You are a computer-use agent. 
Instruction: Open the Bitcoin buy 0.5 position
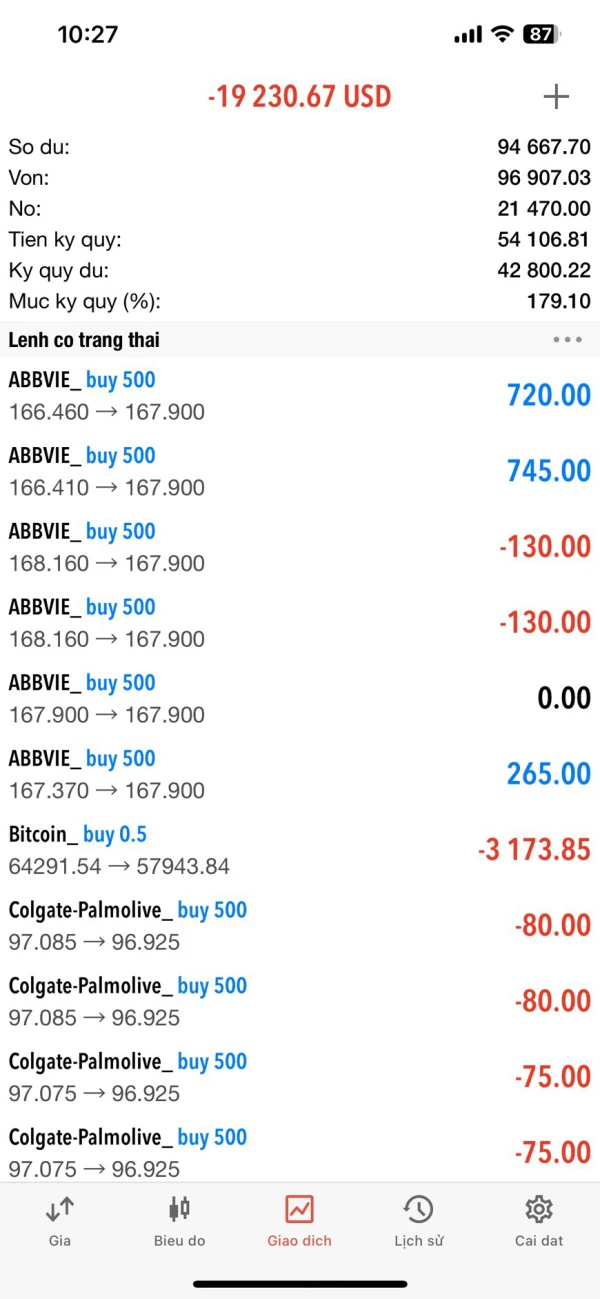pos(300,850)
